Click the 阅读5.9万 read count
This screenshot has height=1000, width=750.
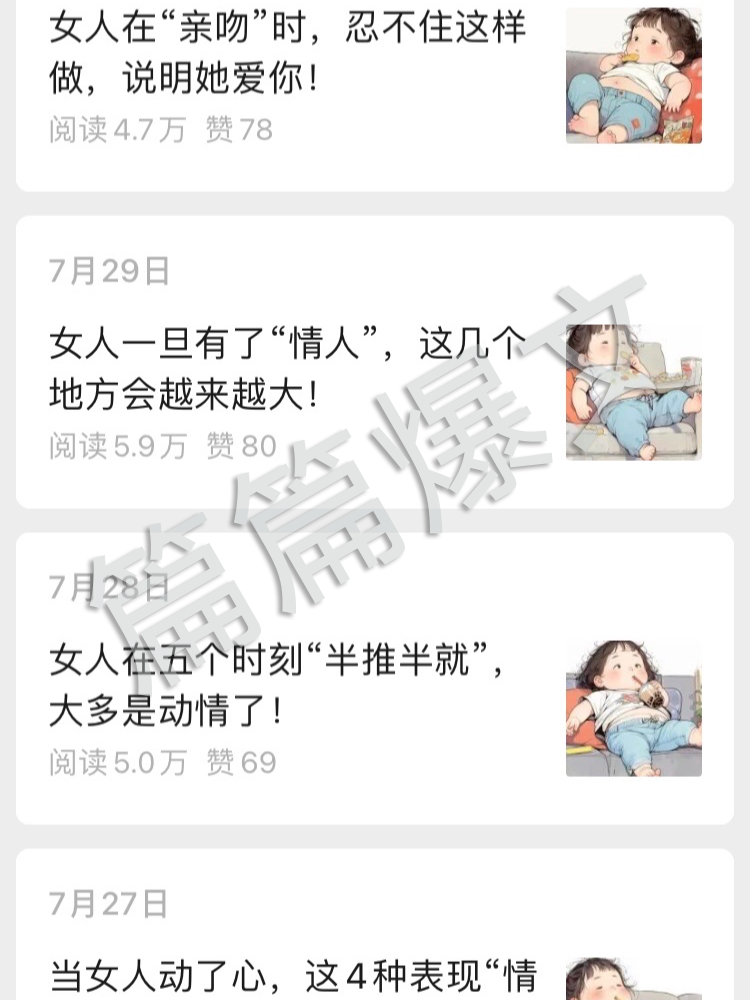pyautogui.click(x=115, y=445)
